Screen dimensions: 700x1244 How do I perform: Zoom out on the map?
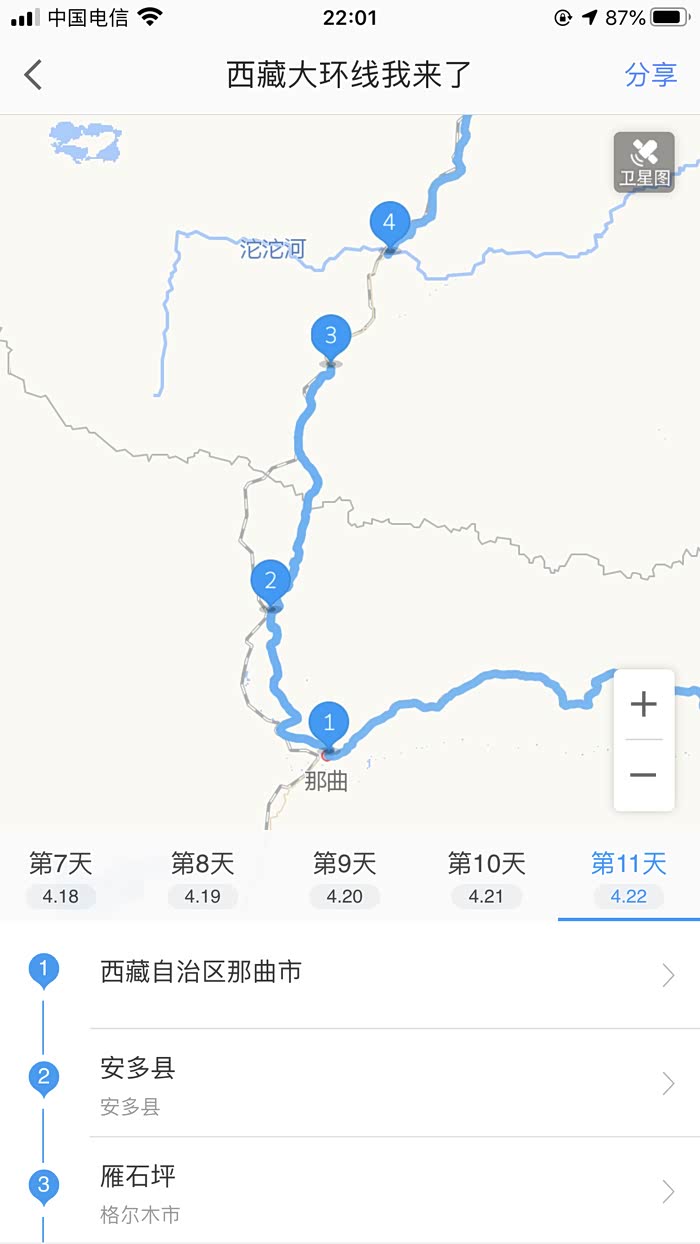click(644, 775)
